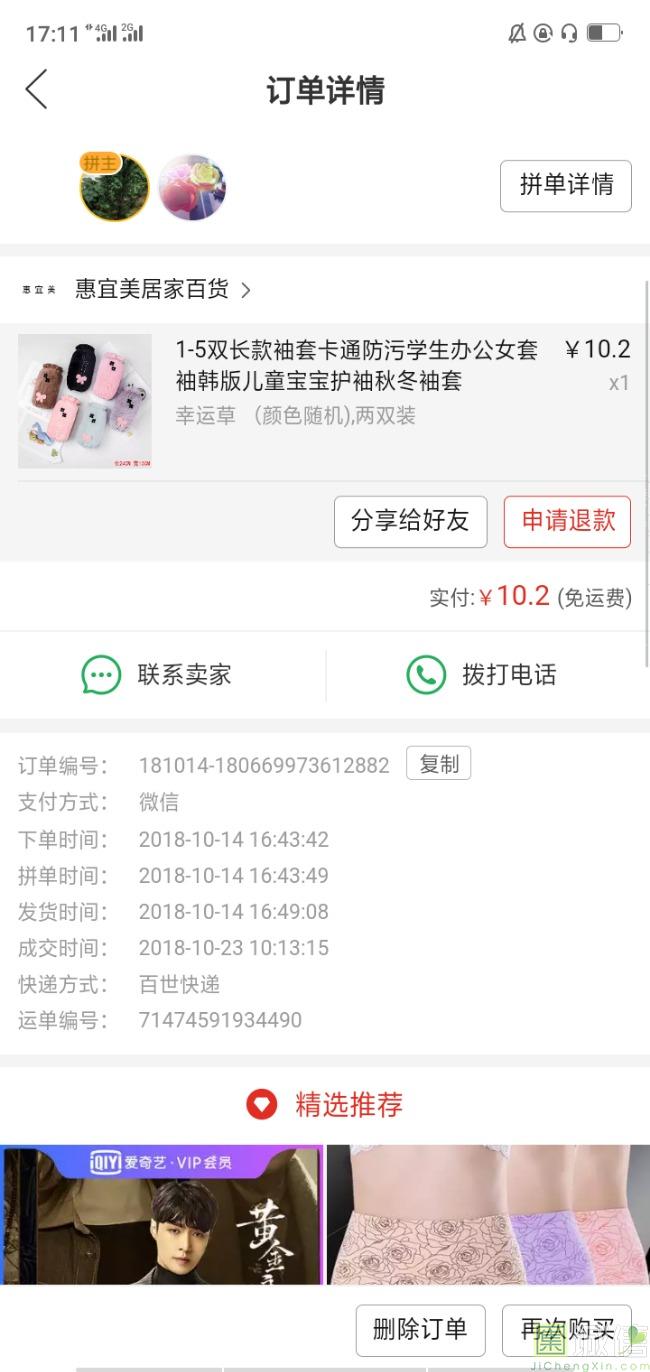Tap 申请退款 to request a refund
This screenshot has height=1372, width=650.
[x=567, y=521]
